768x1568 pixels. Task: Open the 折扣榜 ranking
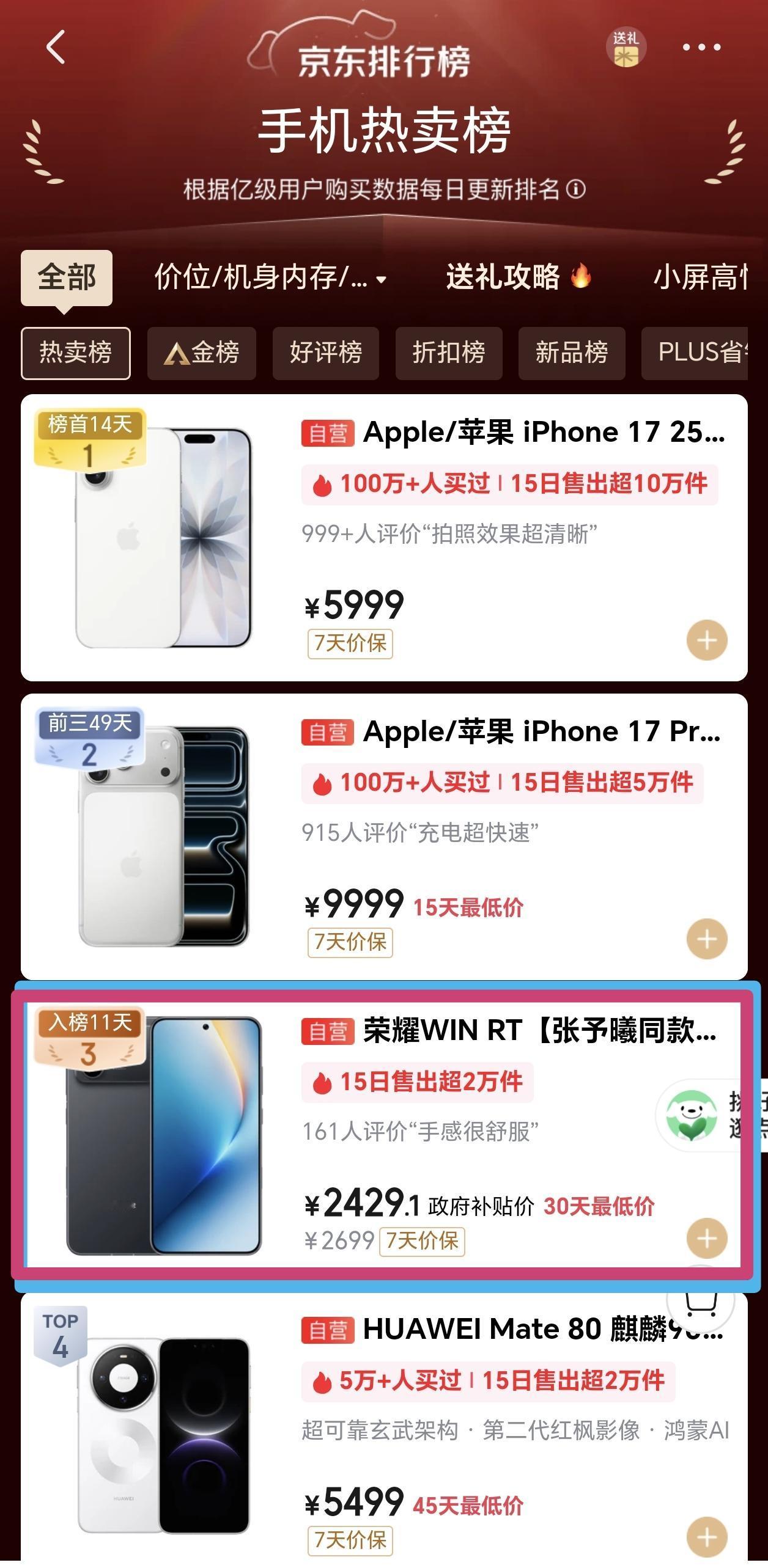449,353
